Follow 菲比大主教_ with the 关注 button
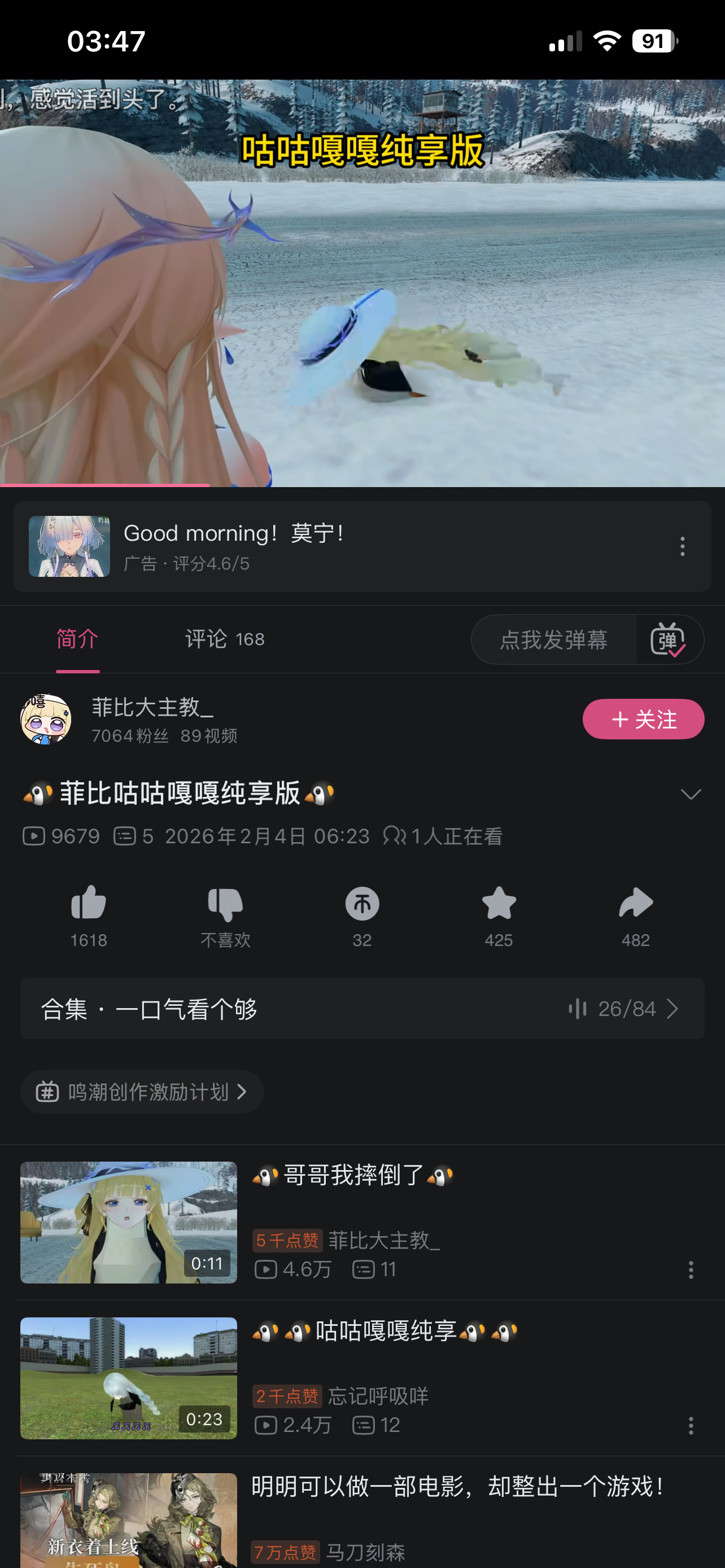This screenshot has width=725, height=1568. coord(644,719)
